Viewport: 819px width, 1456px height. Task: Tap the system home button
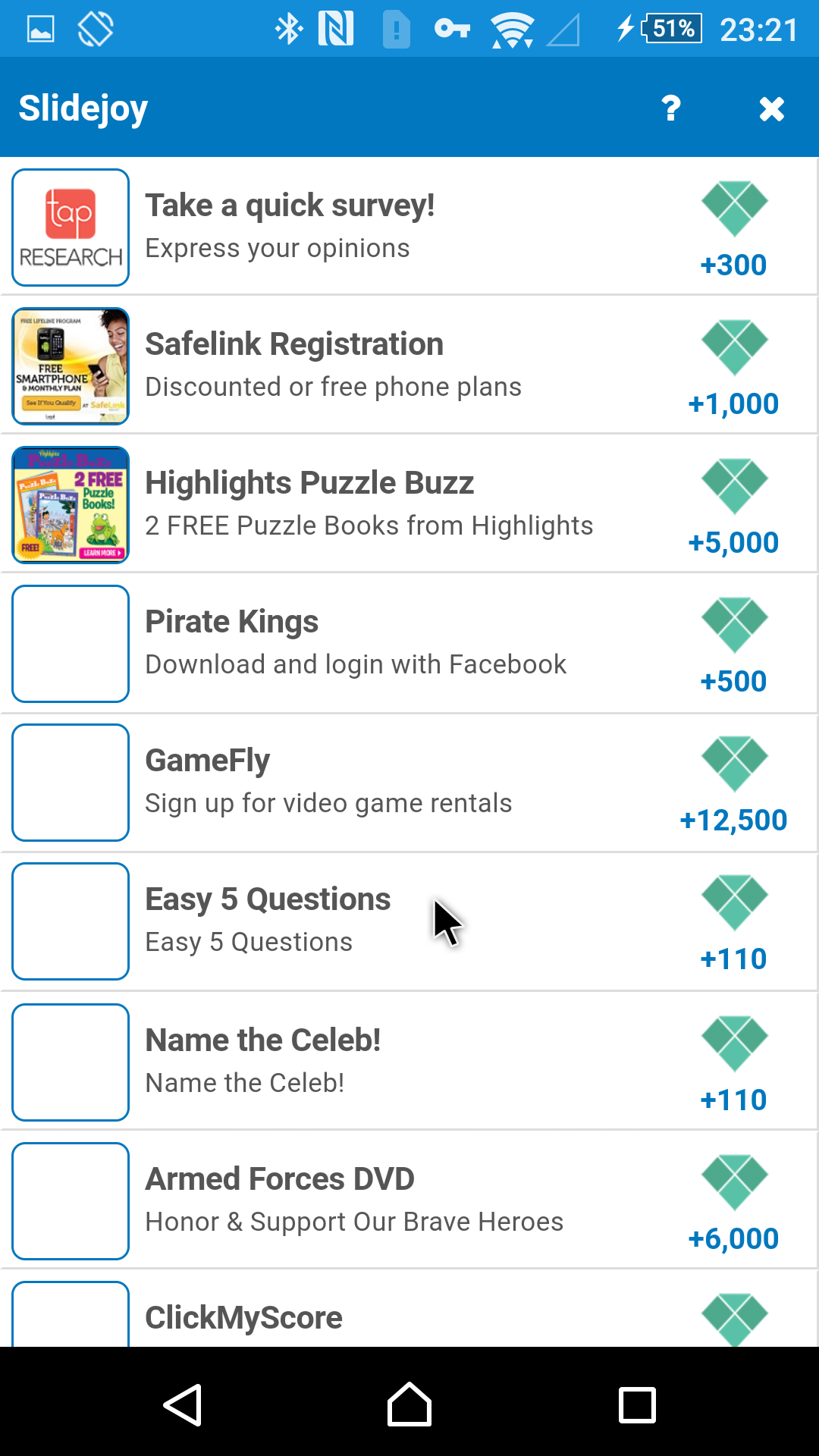(409, 1404)
